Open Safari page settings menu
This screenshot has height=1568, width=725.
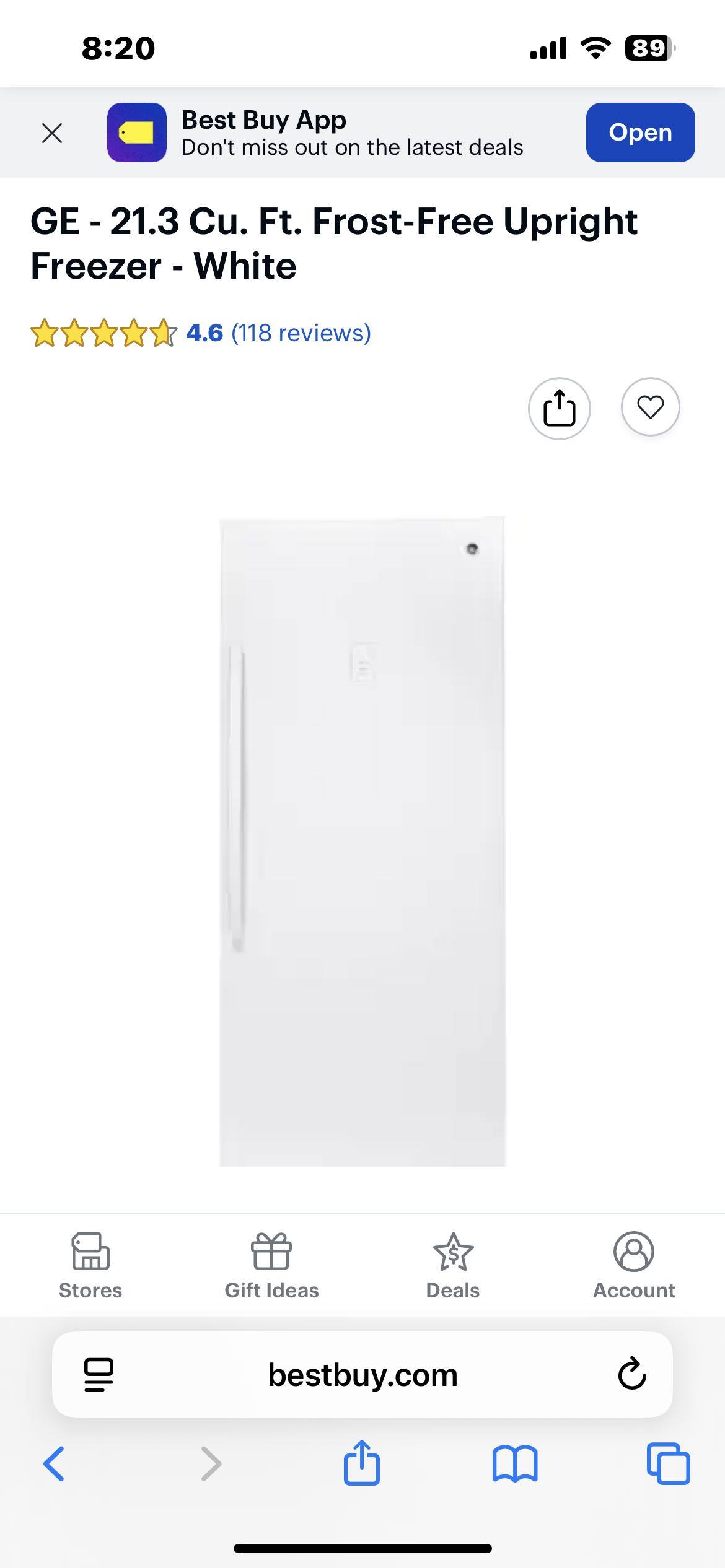(99, 1375)
